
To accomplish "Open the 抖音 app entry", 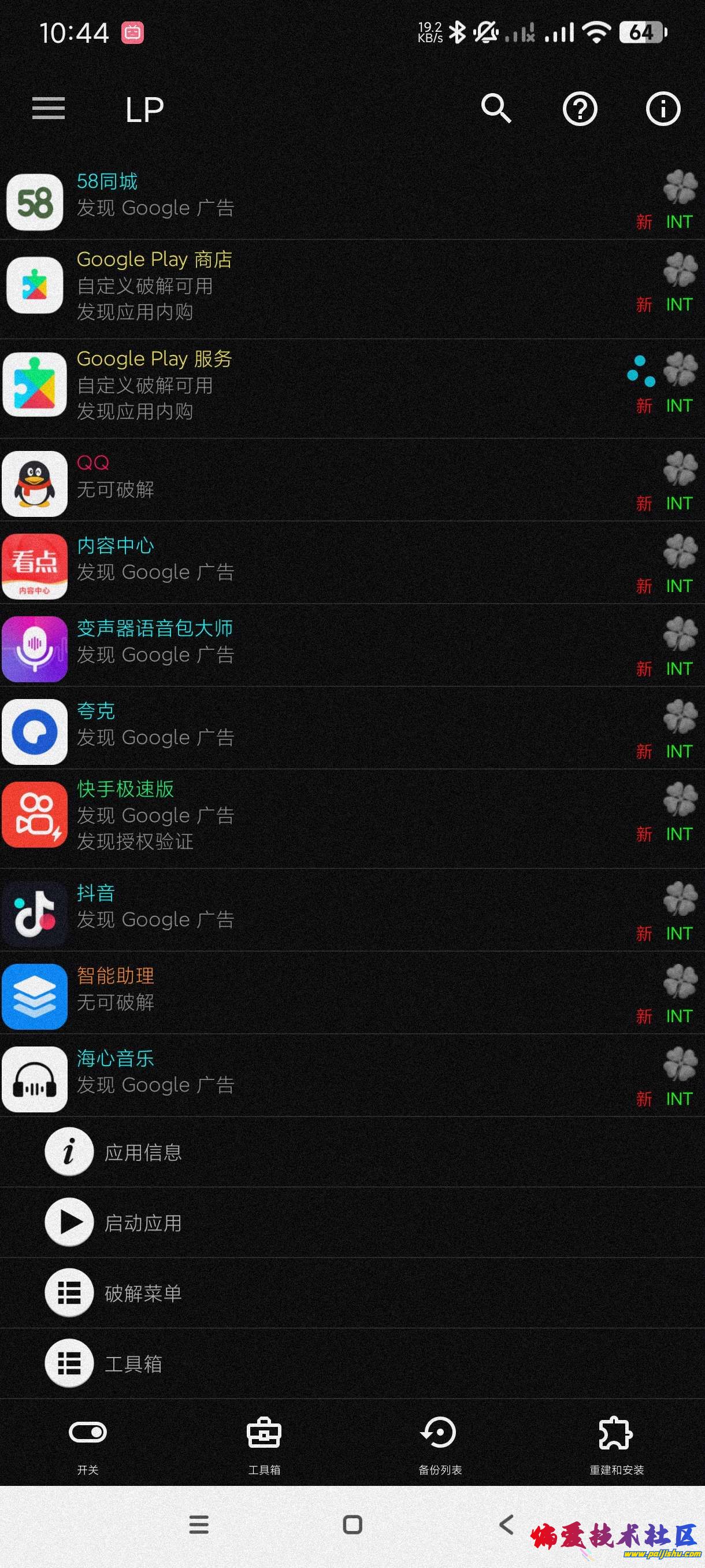I will tap(304, 907).
